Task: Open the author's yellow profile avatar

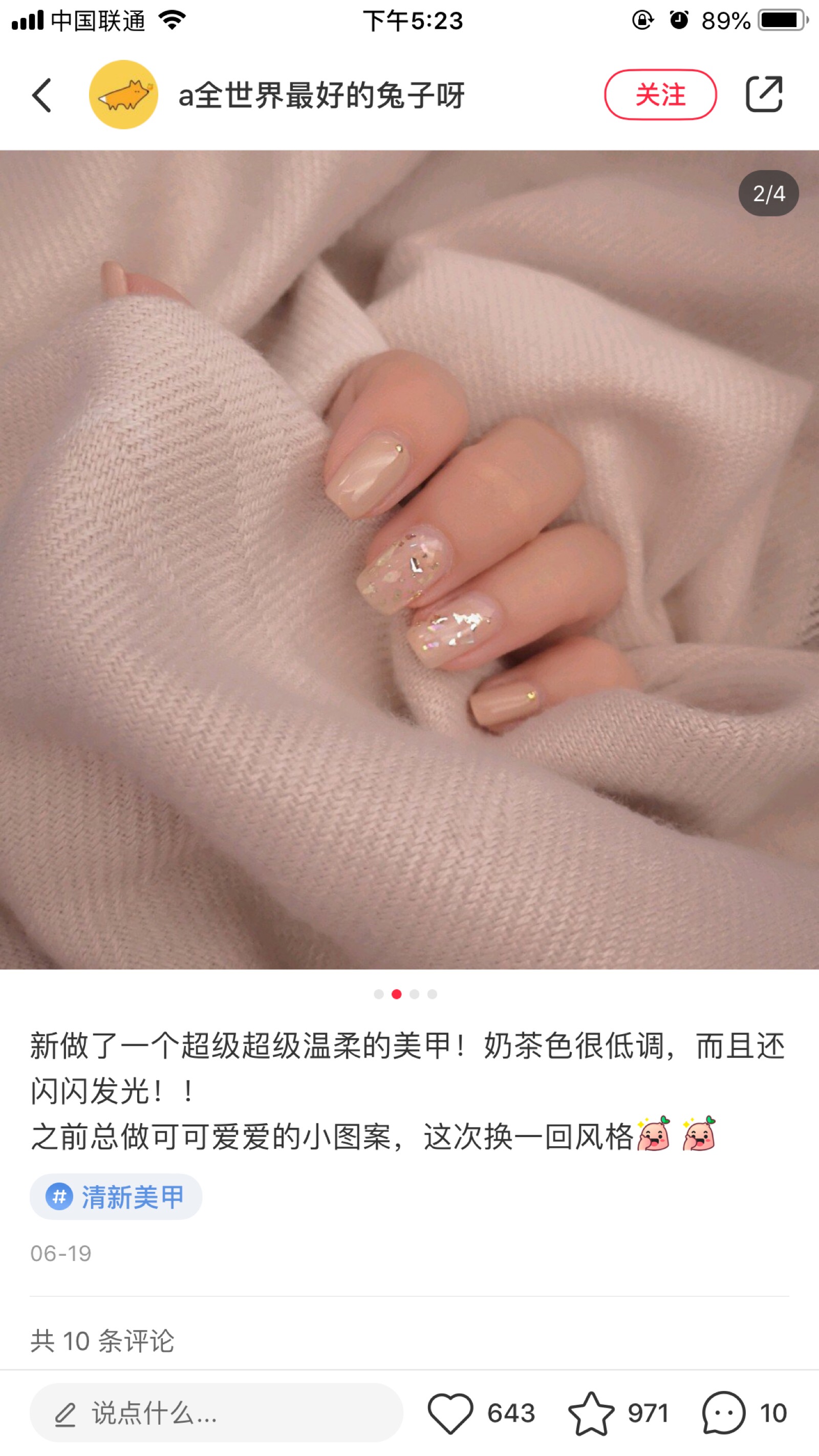Action: [x=123, y=94]
